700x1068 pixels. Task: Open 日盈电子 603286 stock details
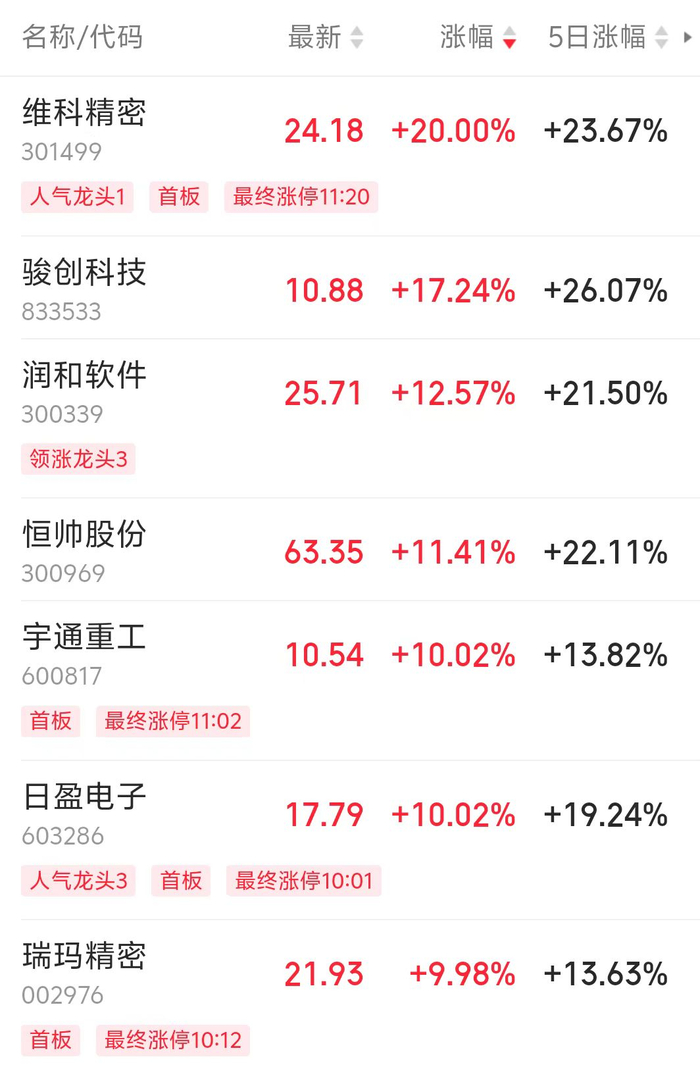coord(350,840)
